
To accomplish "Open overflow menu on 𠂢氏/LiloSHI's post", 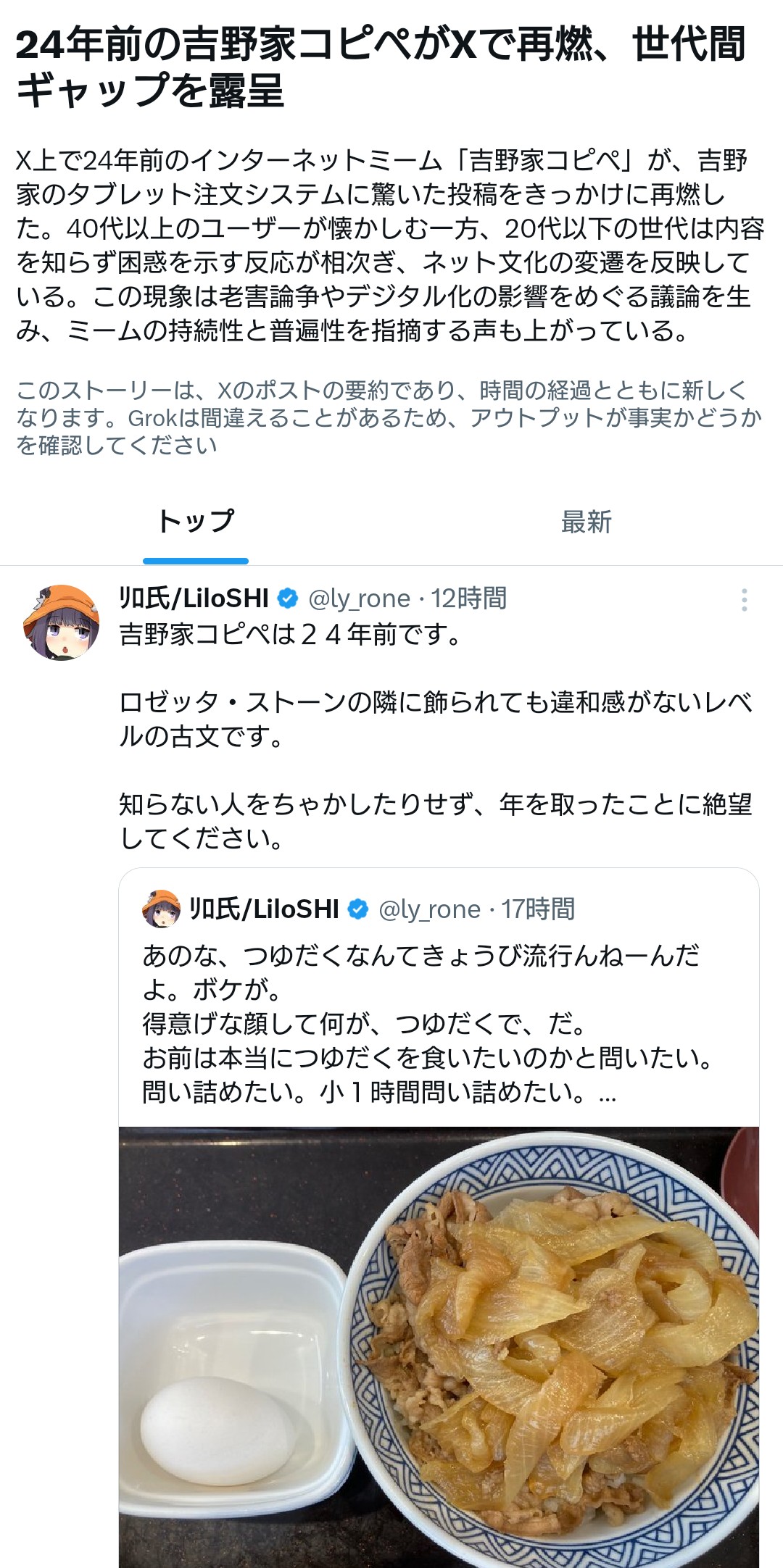I will 744,600.
